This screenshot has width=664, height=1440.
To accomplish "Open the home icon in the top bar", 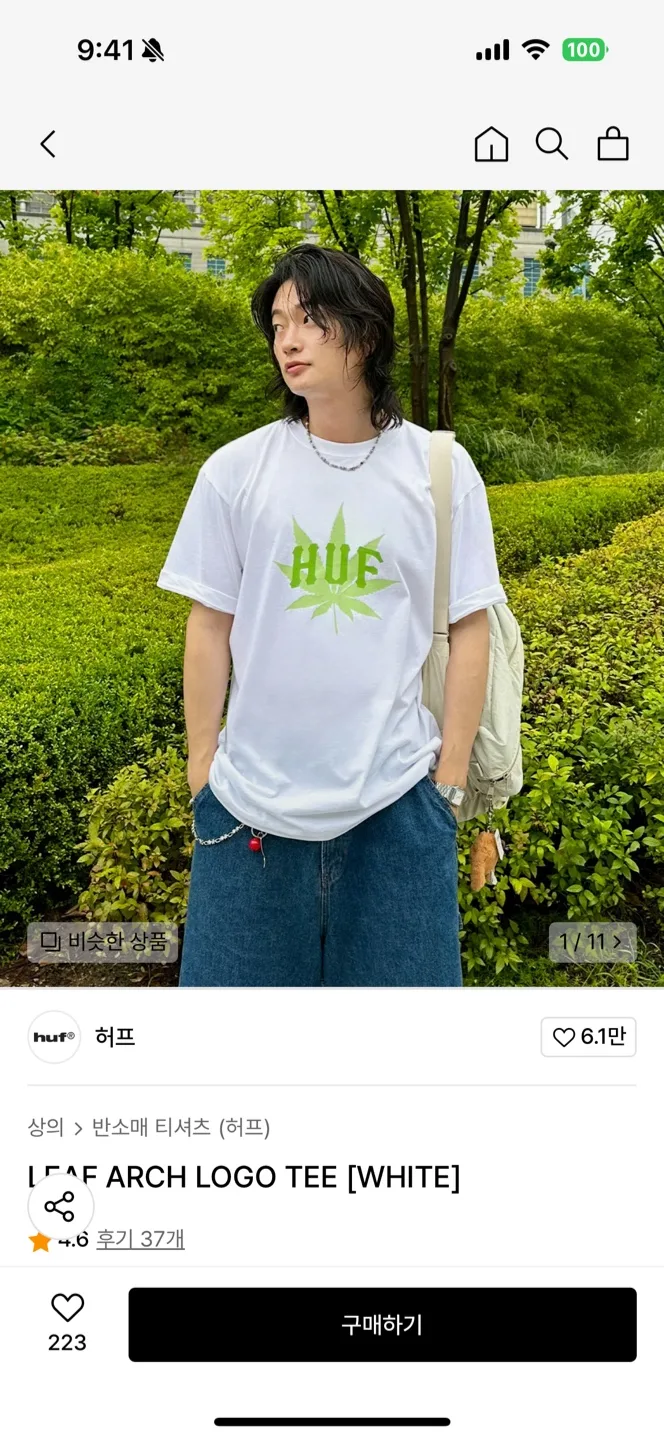I will [491, 145].
